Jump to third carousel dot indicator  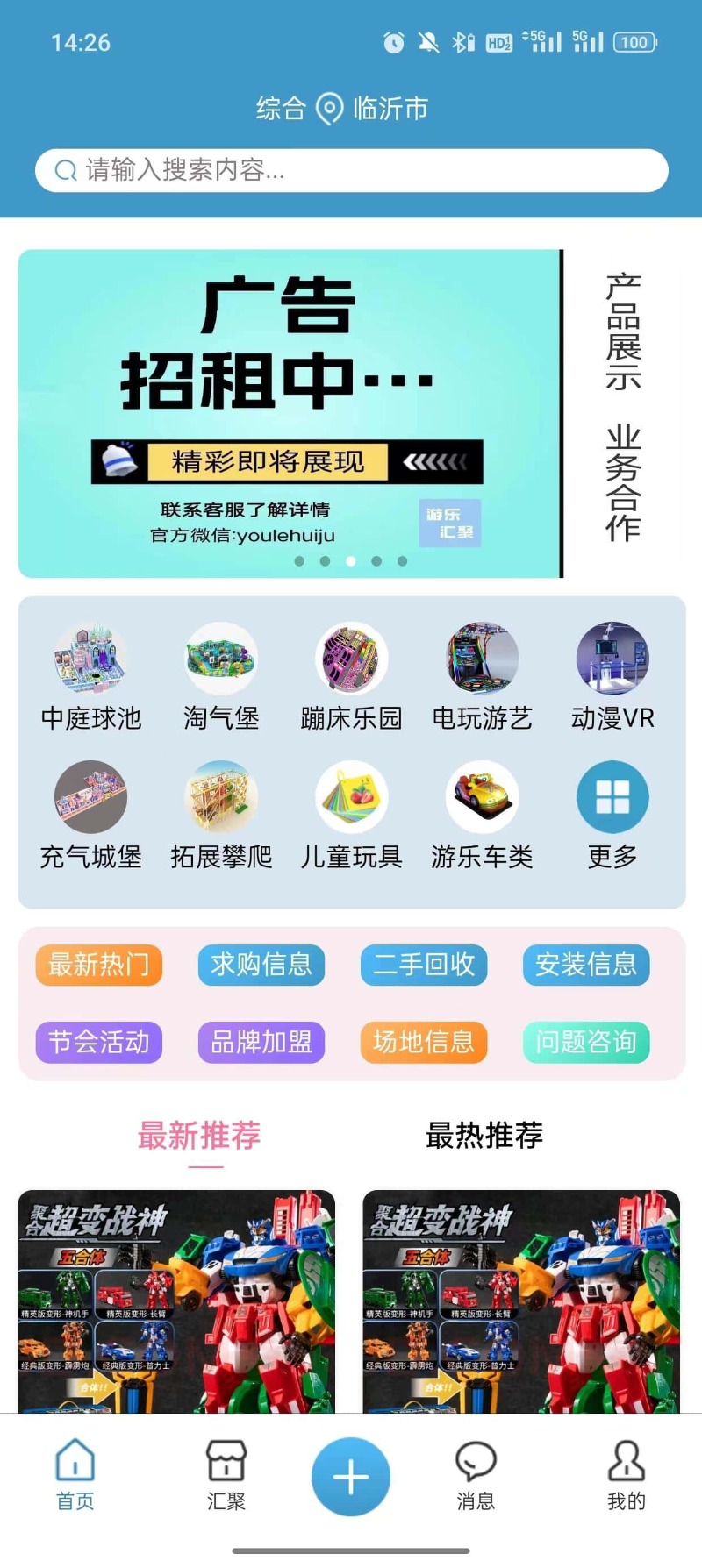350,562
